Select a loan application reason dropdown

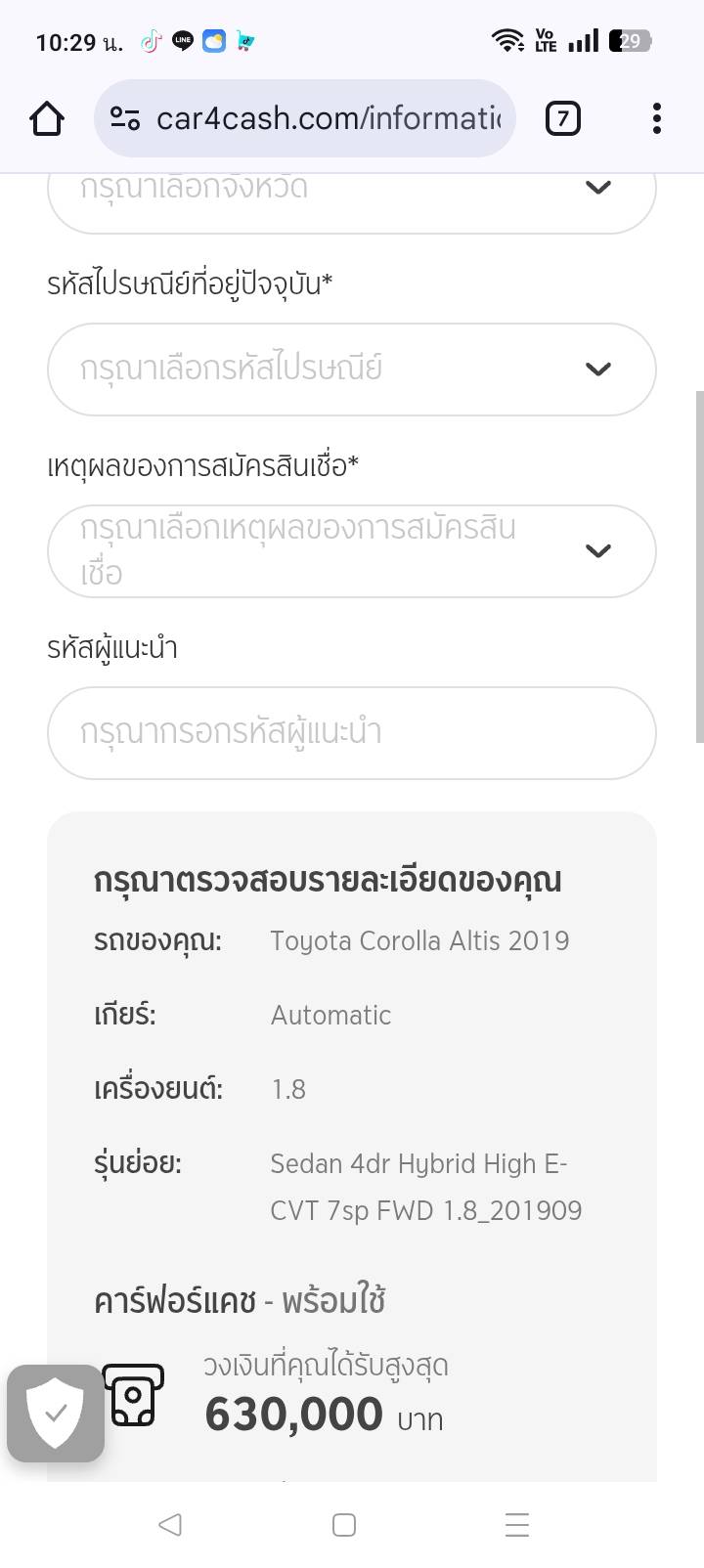[x=352, y=551]
